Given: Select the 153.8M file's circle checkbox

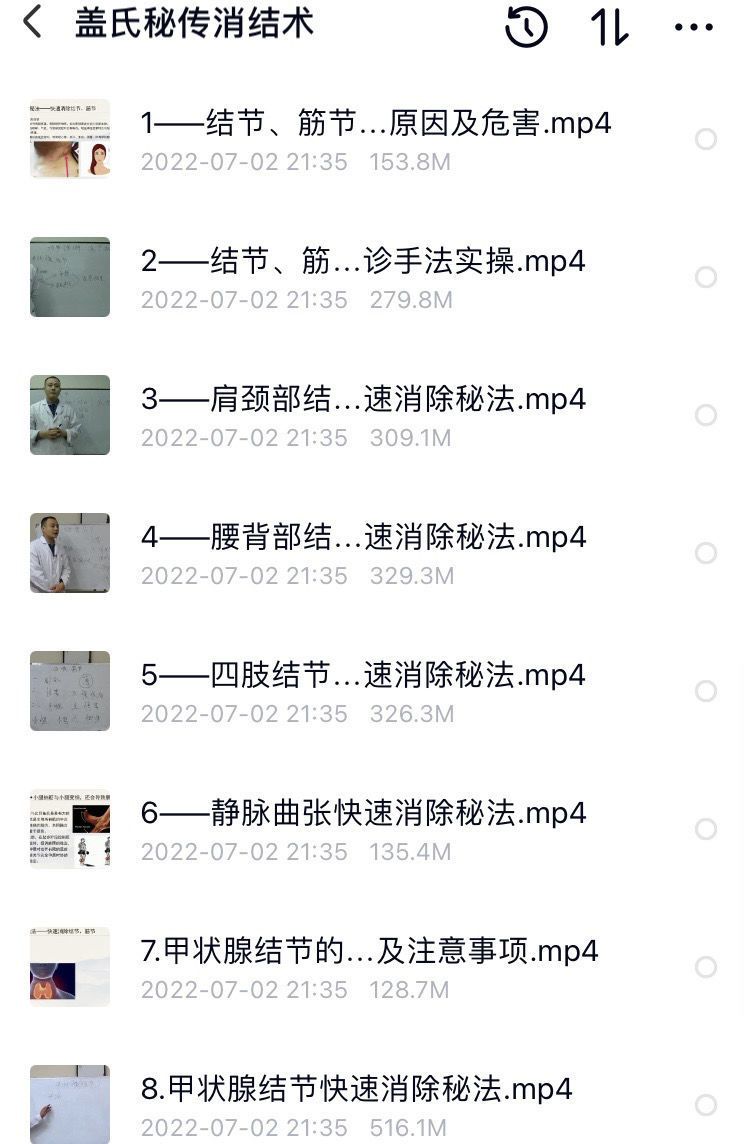Looking at the screenshot, I should [706, 140].
